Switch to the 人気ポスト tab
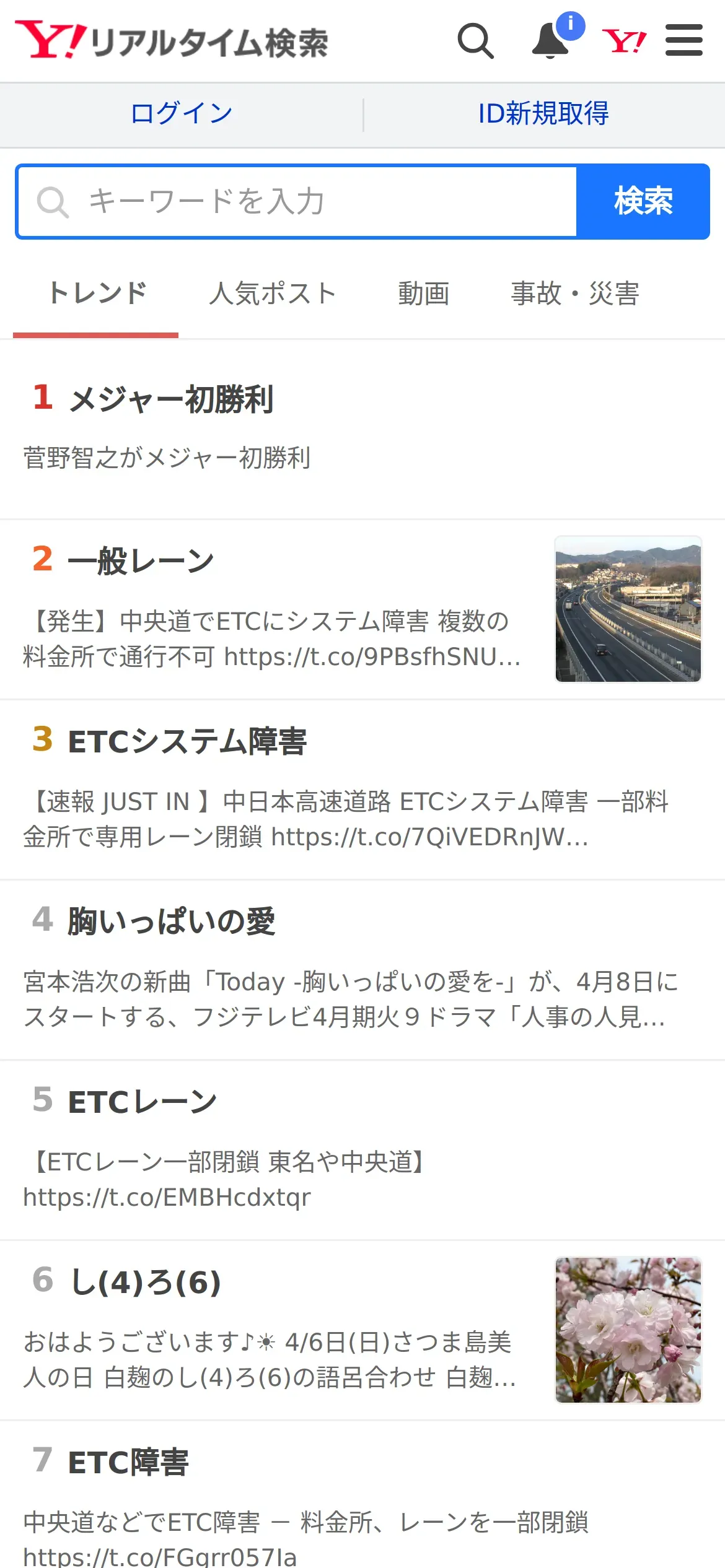725x1568 pixels. [273, 294]
